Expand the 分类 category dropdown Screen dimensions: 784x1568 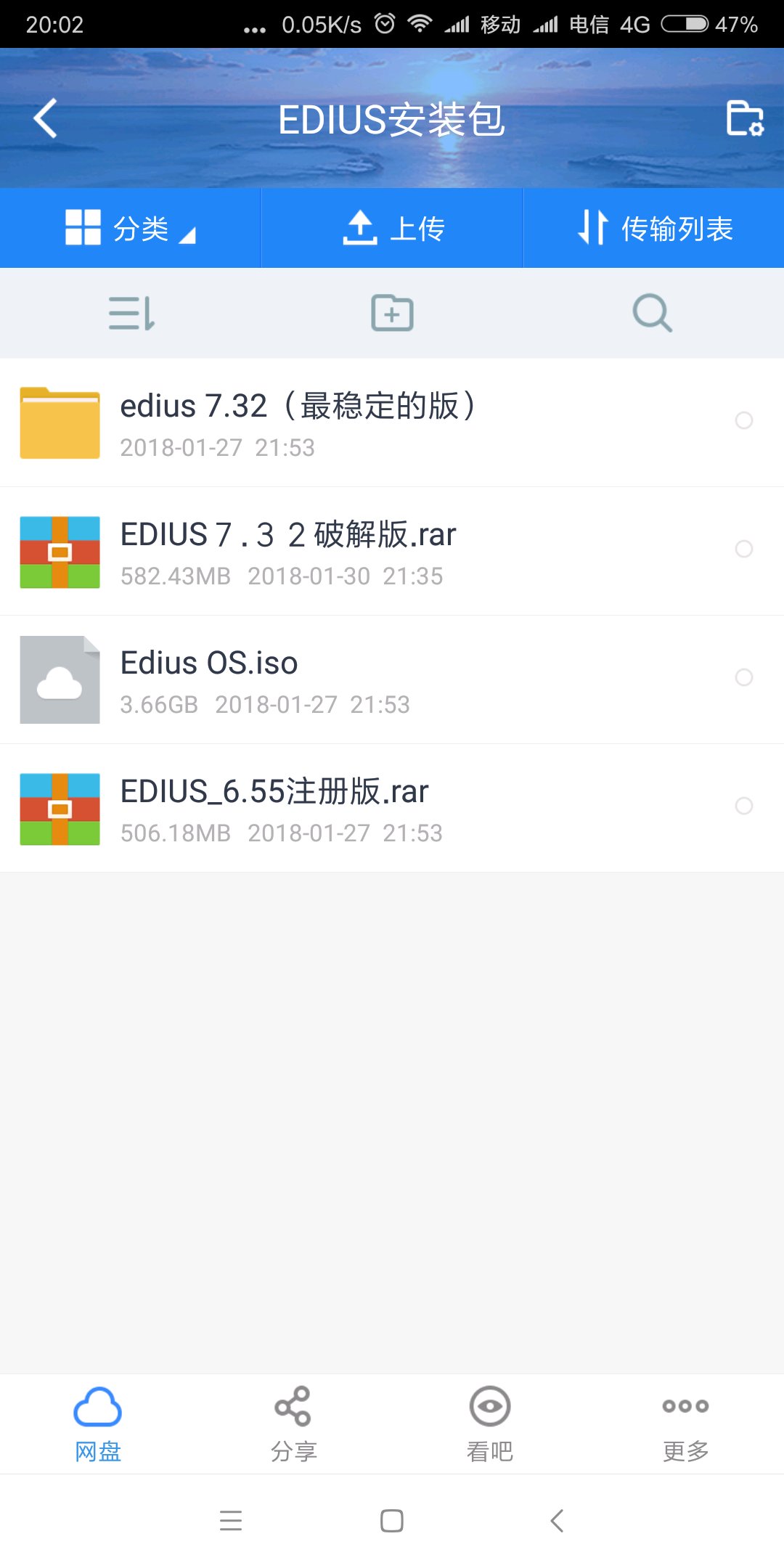(x=131, y=228)
